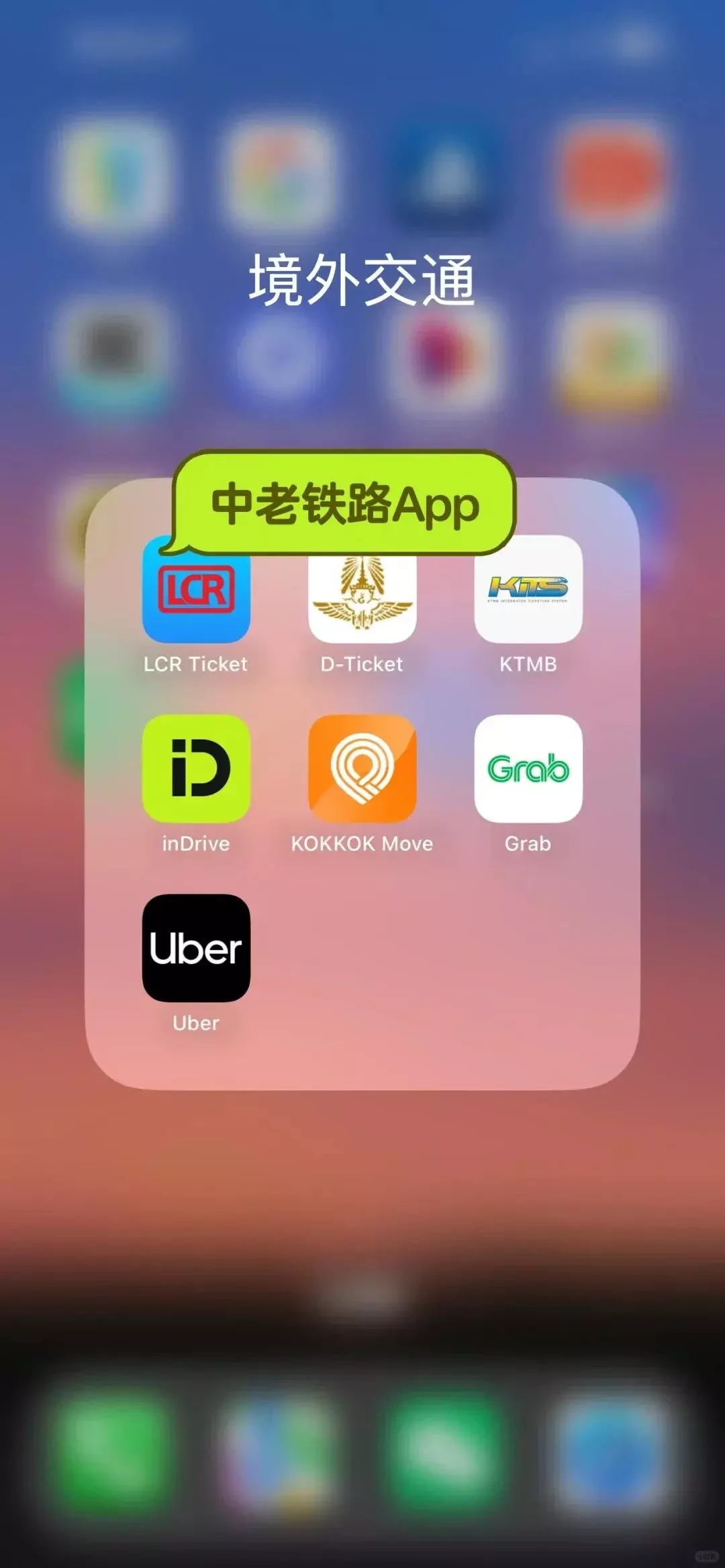Viewport: 725px width, 1568px height.
Task: Open the KOKKOK Move app
Action: (362, 768)
